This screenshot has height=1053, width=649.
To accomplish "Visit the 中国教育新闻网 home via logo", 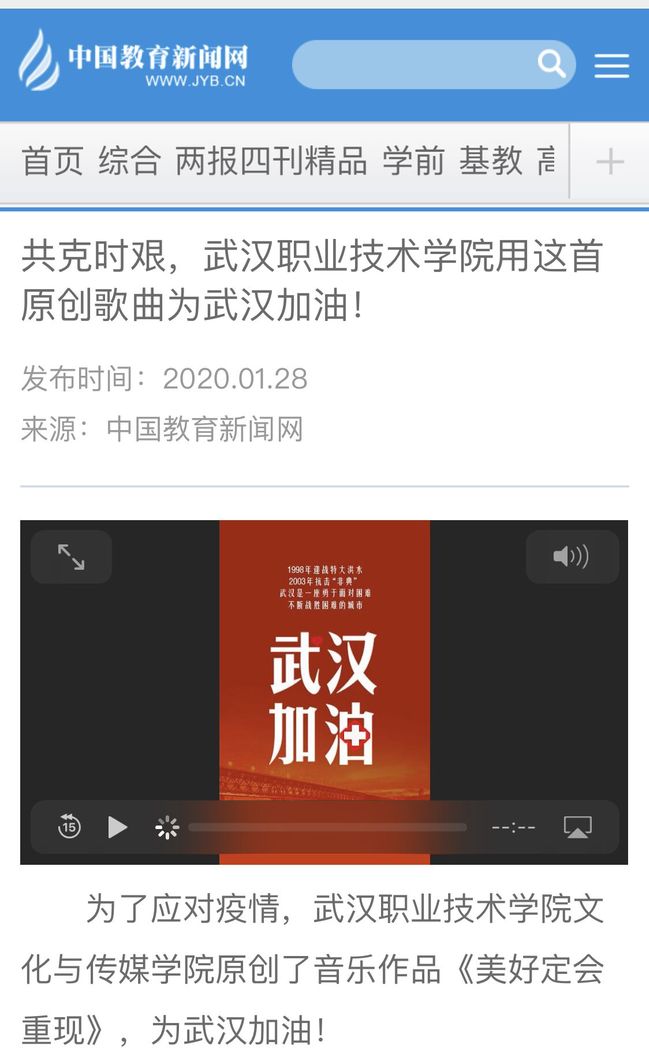I will click(x=132, y=60).
